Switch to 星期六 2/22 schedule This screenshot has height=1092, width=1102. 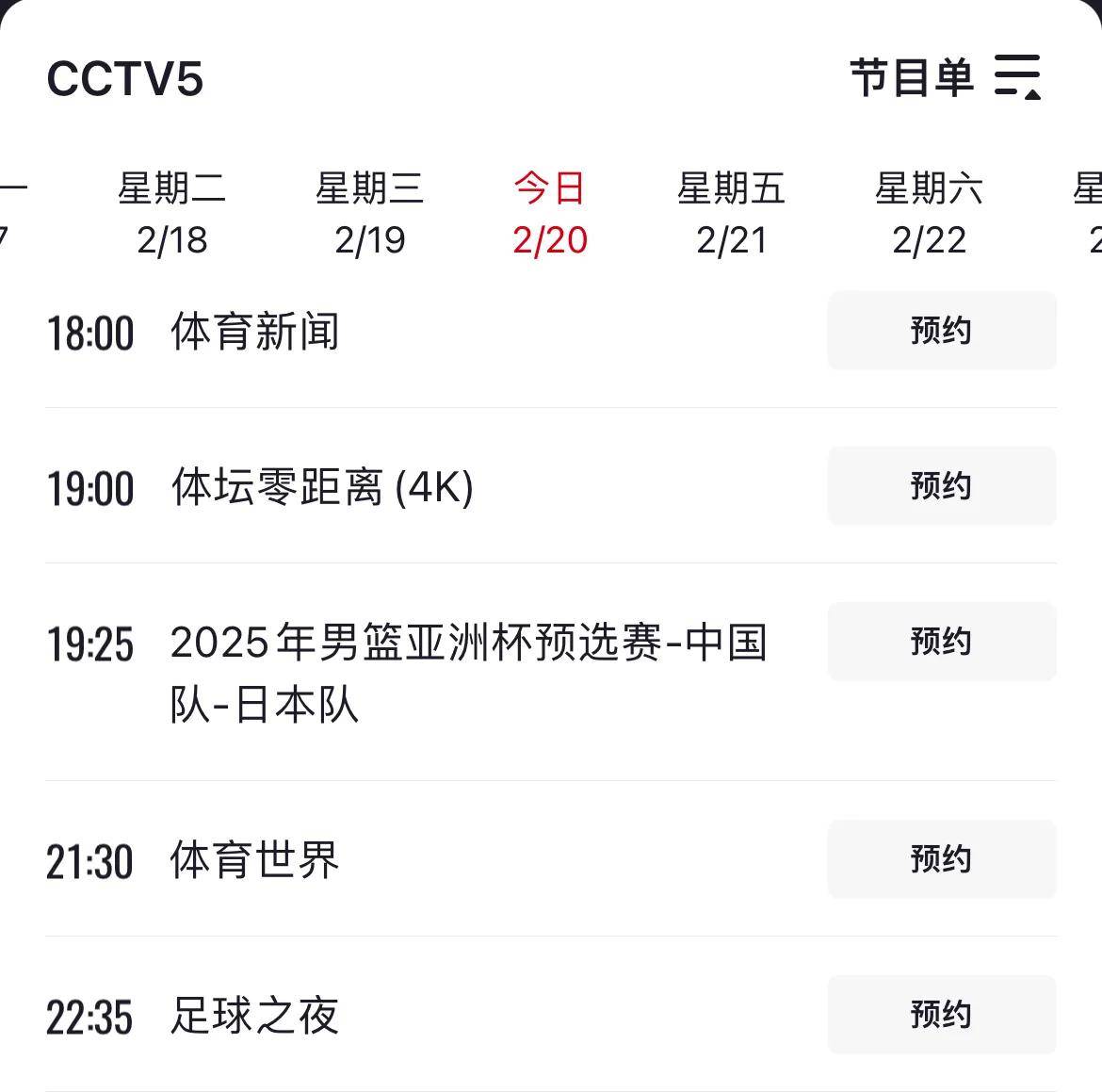tap(929, 214)
